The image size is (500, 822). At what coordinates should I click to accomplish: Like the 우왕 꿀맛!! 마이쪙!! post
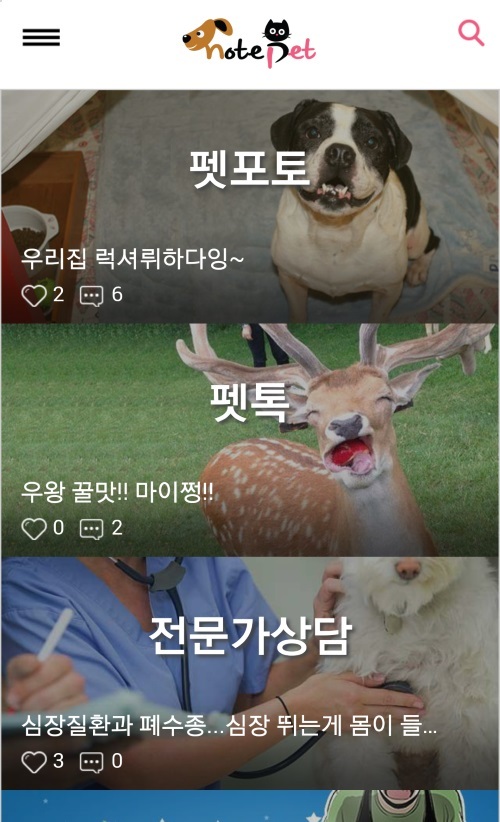[34, 528]
